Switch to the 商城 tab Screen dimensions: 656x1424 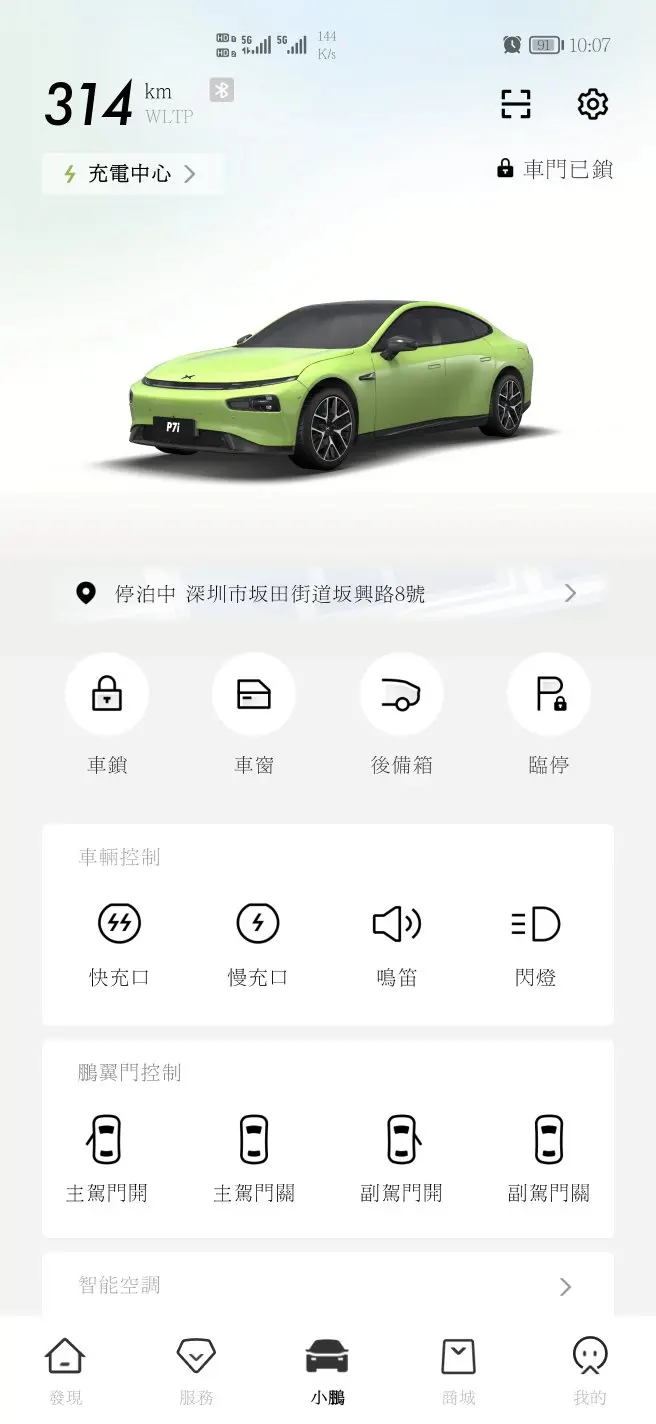(459, 1371)
